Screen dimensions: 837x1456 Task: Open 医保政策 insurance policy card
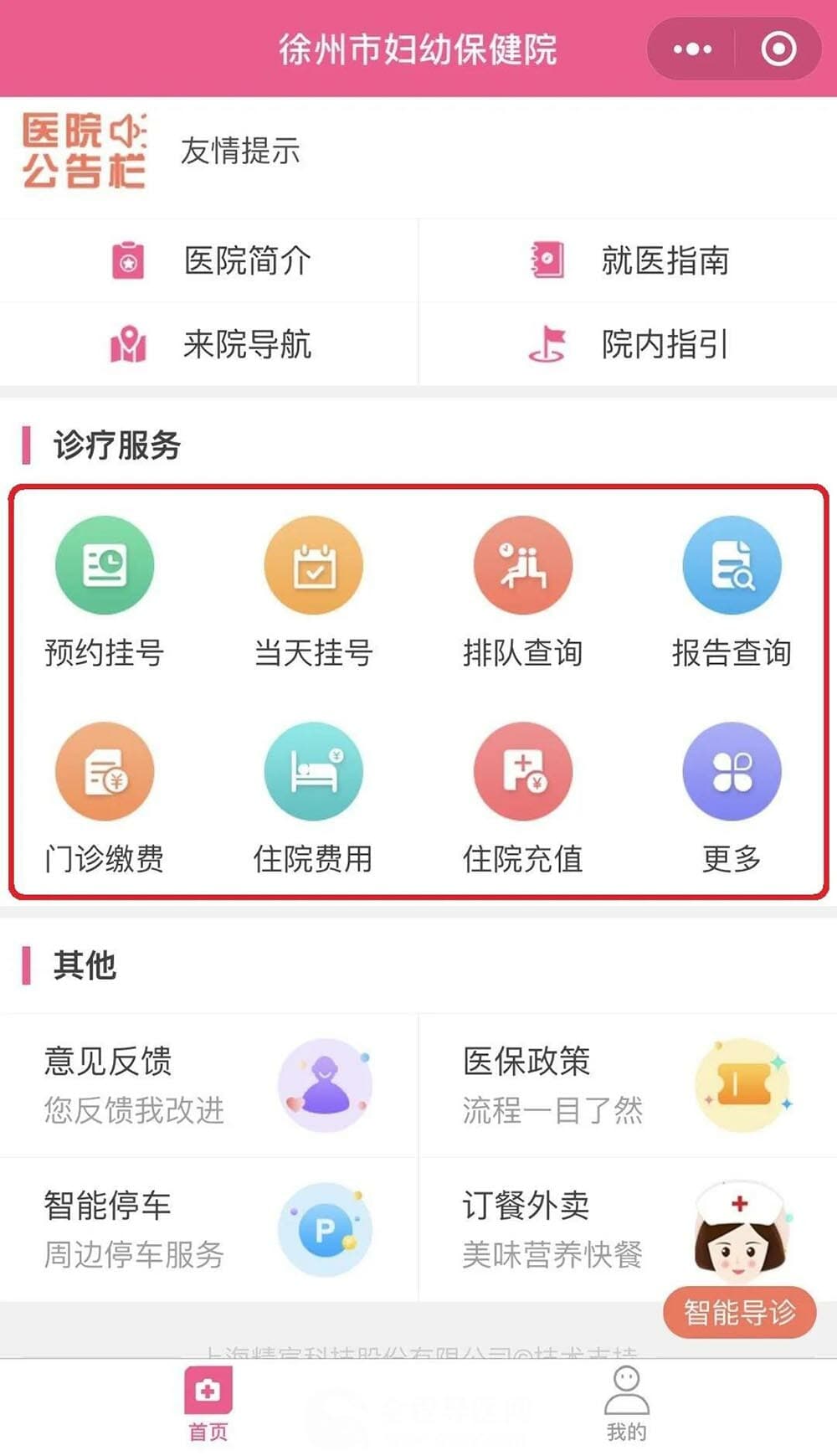pyautogui.click(x=628, y=1085)
